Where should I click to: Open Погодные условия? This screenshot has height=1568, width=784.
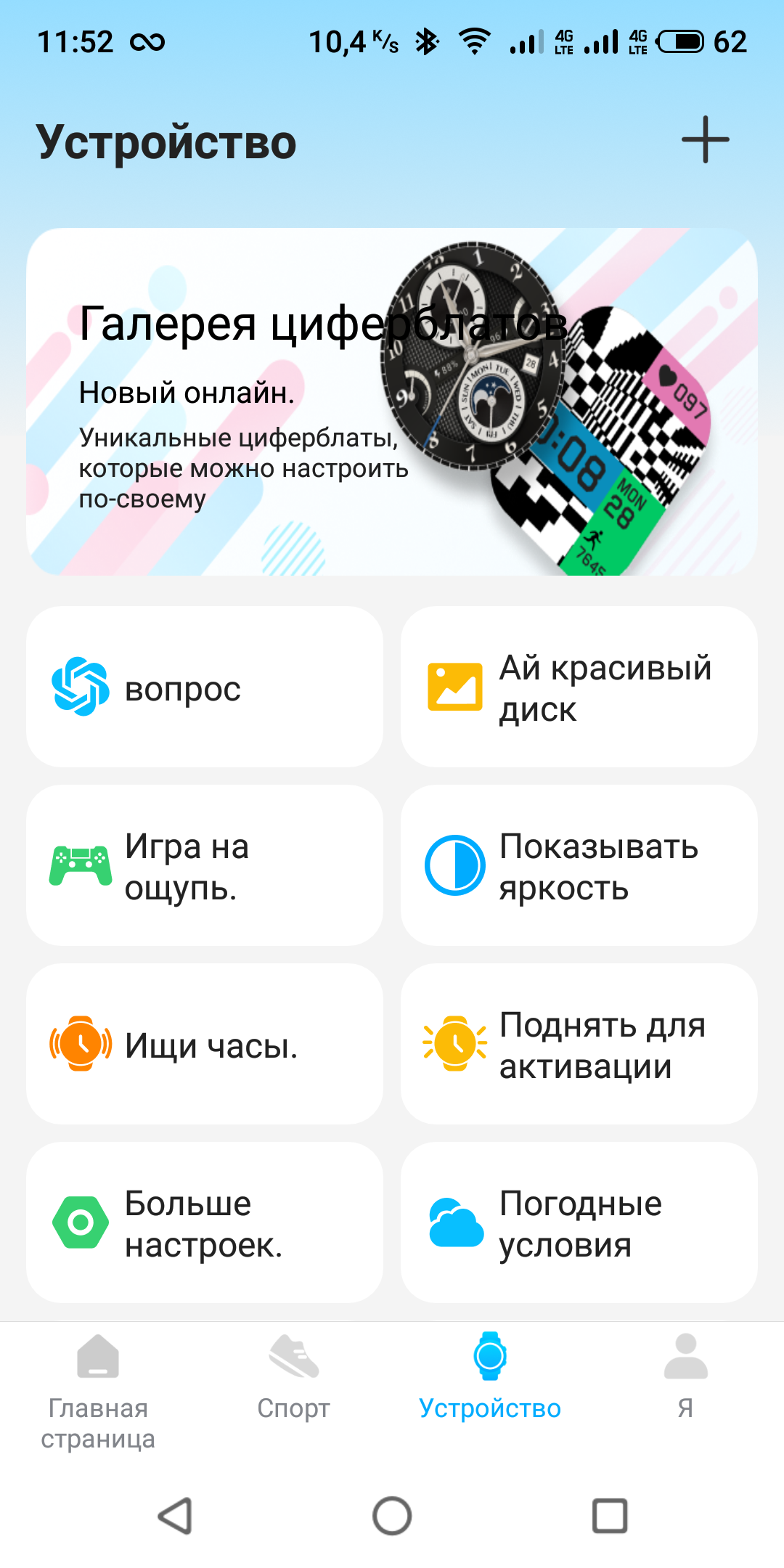point(579,1222)
